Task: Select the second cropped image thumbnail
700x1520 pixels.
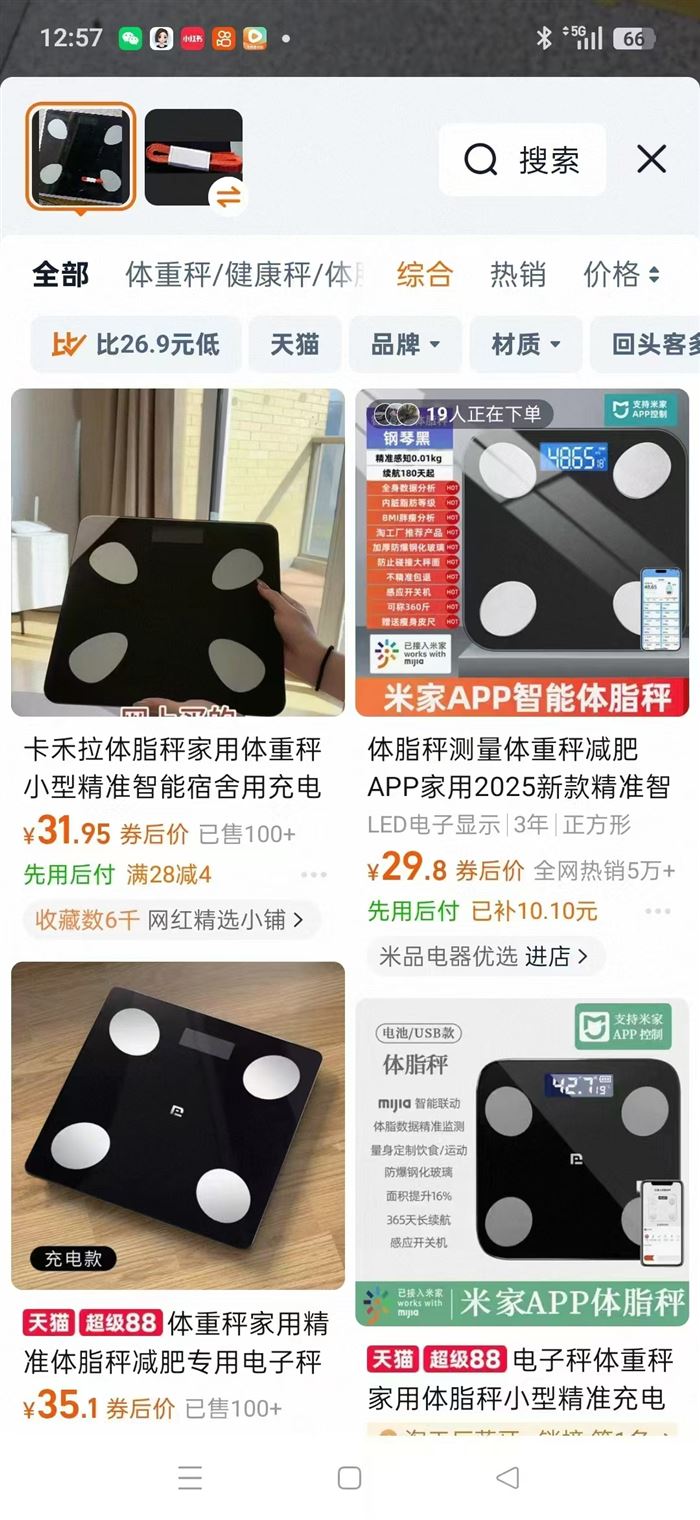Action: (x=193, y=158)
